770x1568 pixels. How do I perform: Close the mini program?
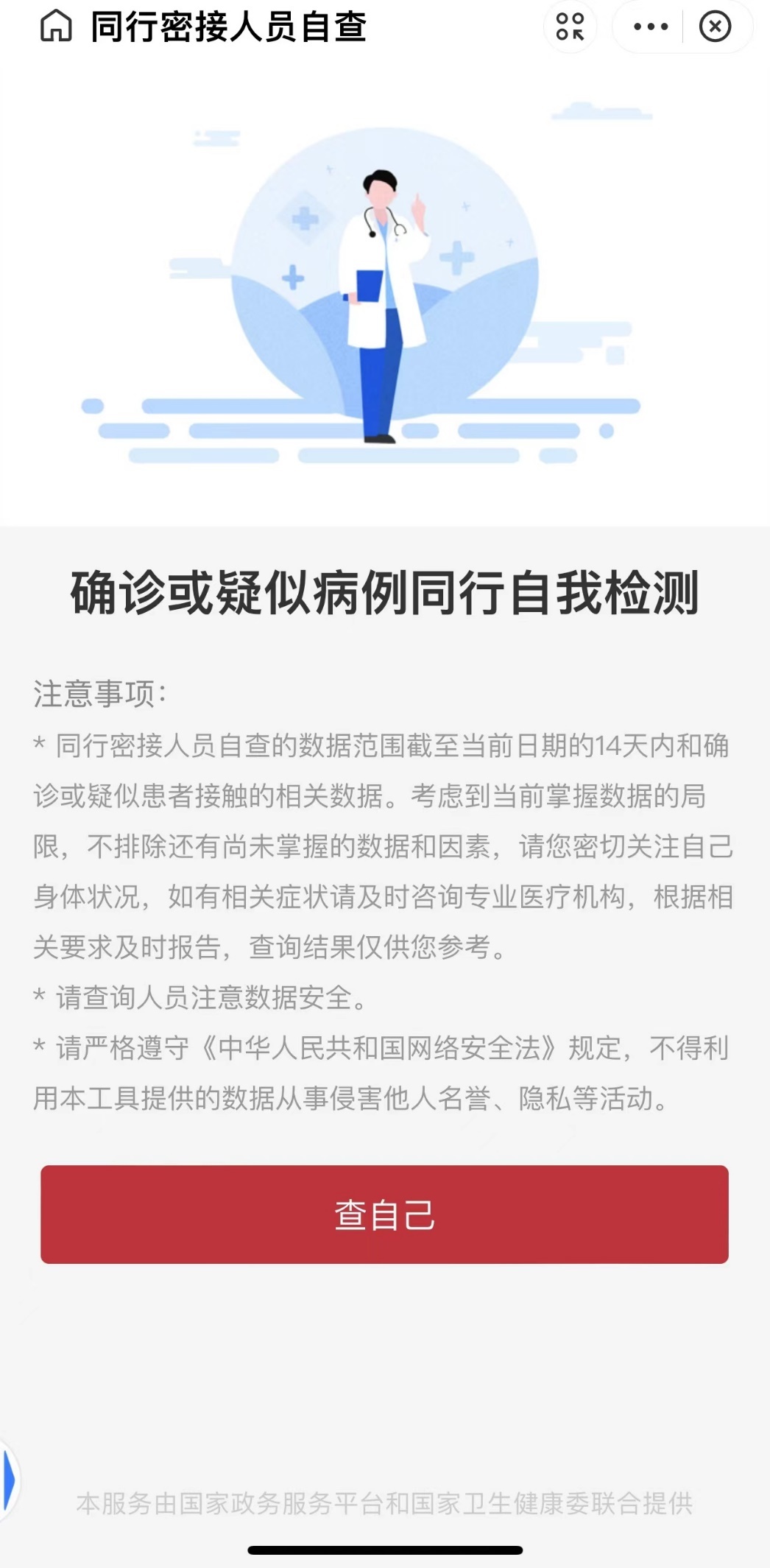pos(715,27)
